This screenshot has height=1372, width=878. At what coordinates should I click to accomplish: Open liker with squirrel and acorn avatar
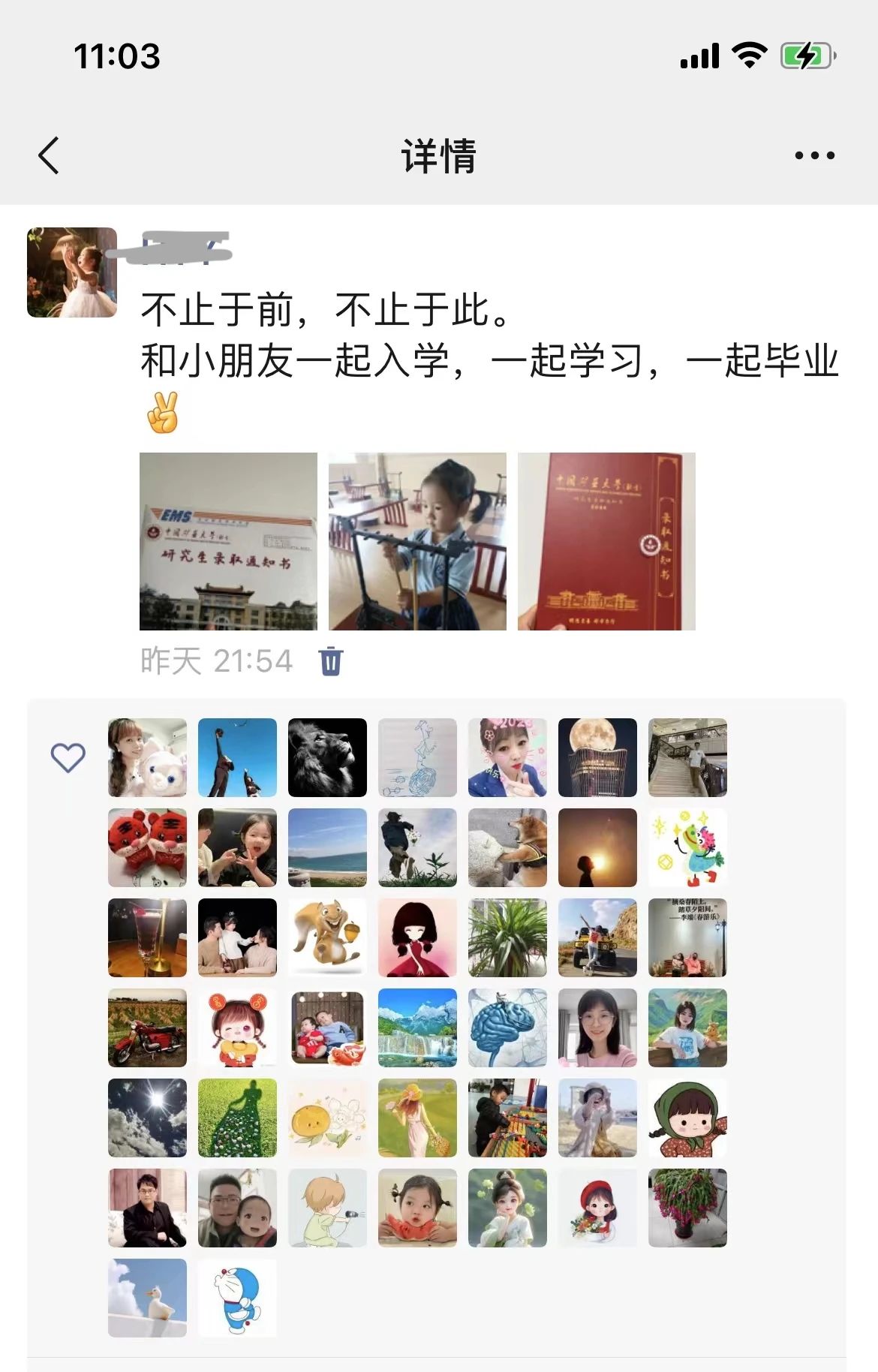[327, 937]
